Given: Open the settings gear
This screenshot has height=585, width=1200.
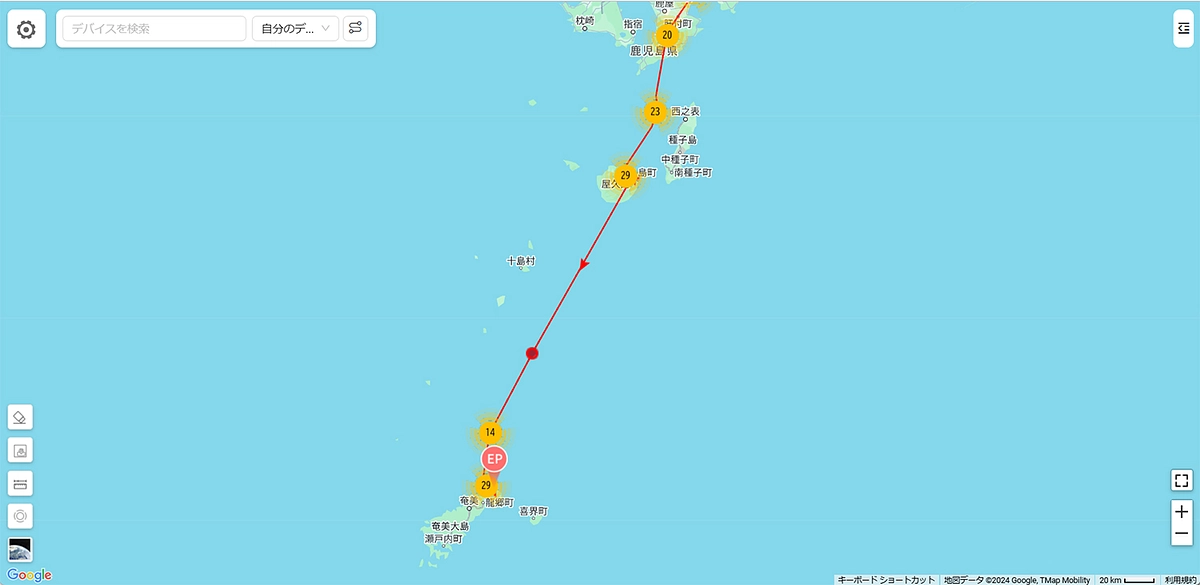Looking at the screenshot, I should pos(26,30).
